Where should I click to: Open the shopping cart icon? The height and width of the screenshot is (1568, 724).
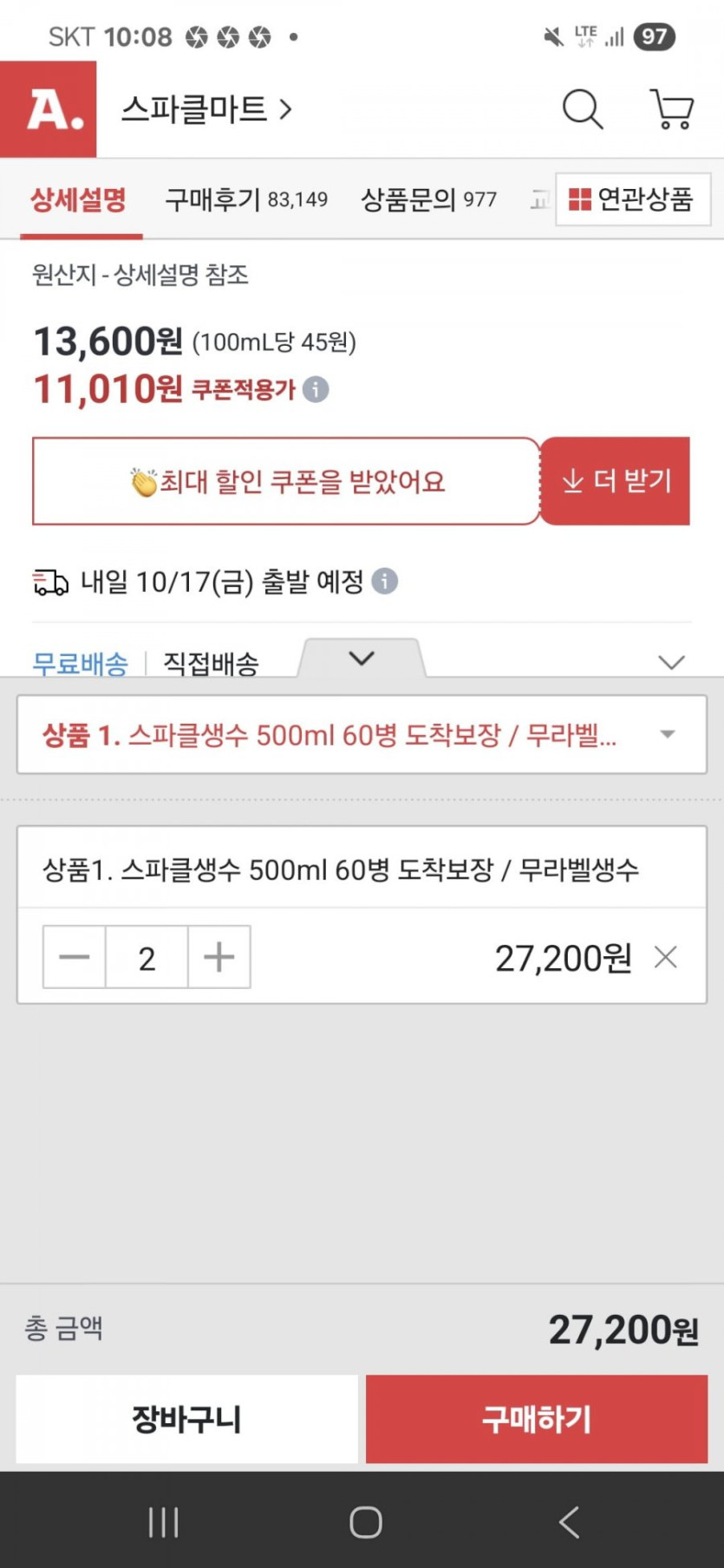click(x=672, y=110)
